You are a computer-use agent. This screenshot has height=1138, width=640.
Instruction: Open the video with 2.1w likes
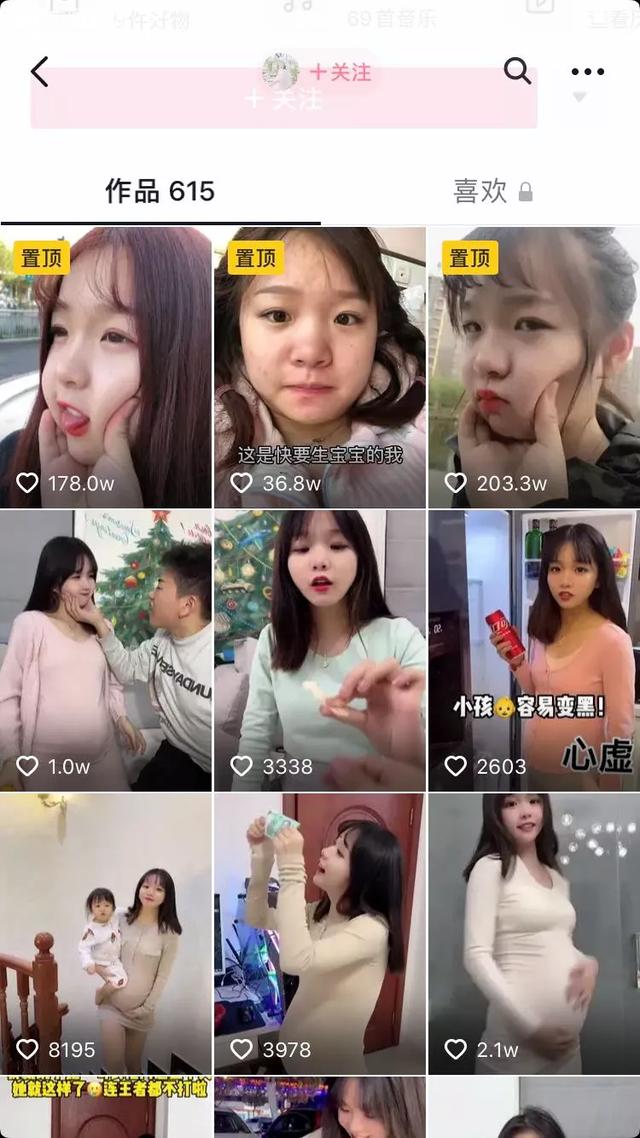point(533,934)
